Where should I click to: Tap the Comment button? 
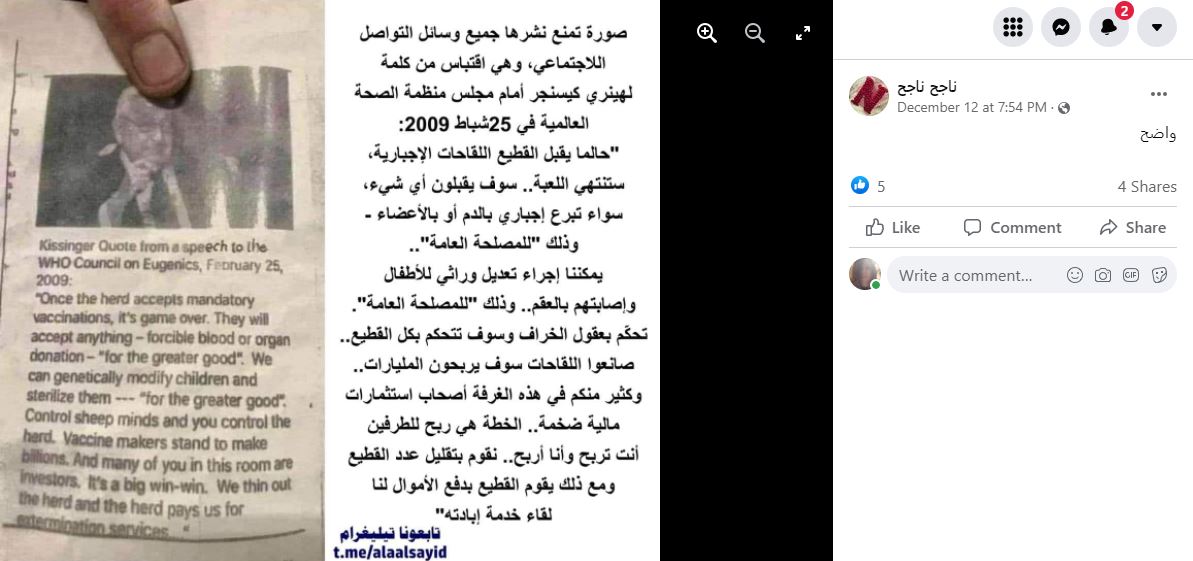(1012, 227)
